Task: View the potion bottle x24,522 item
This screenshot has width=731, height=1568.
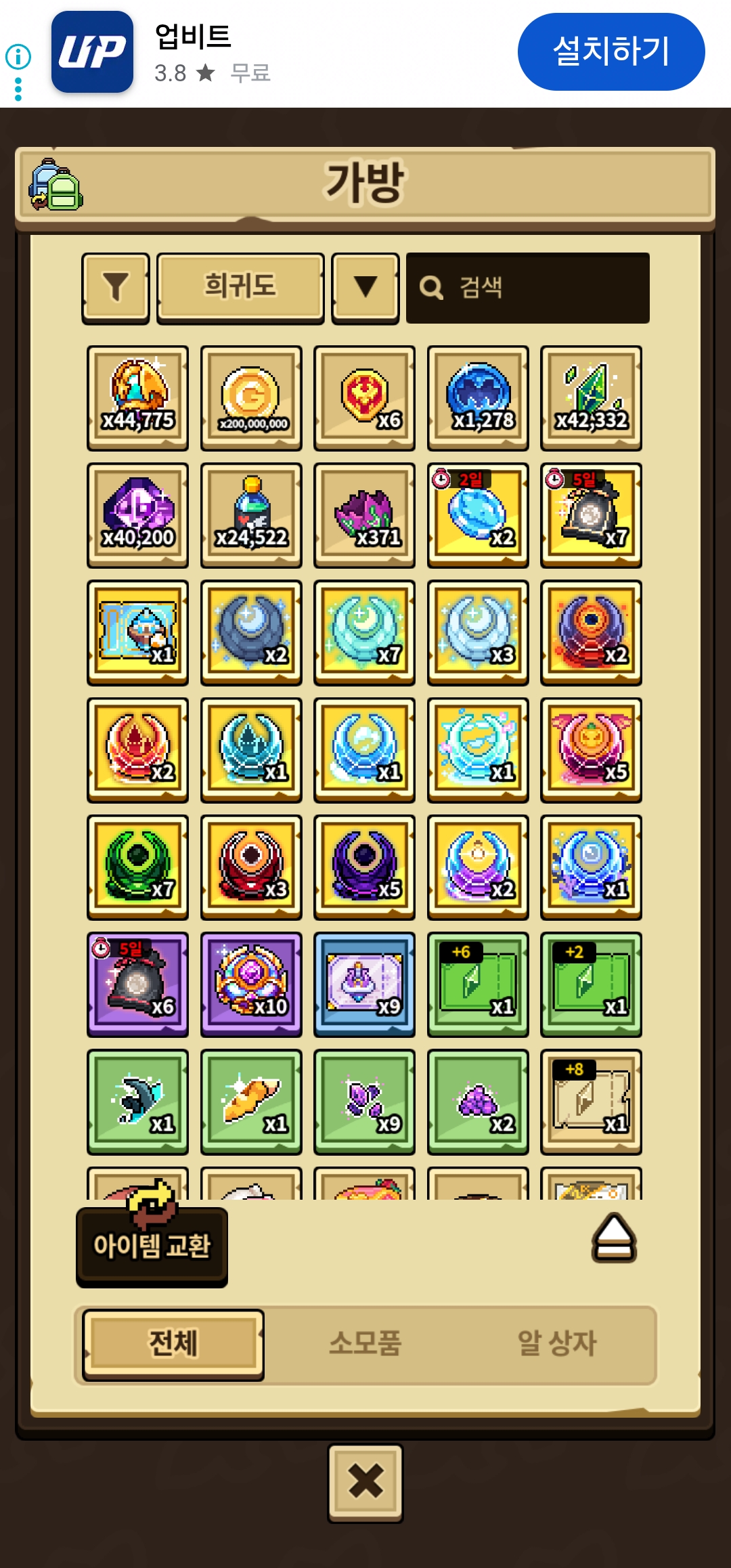Action: coord(251,515)
